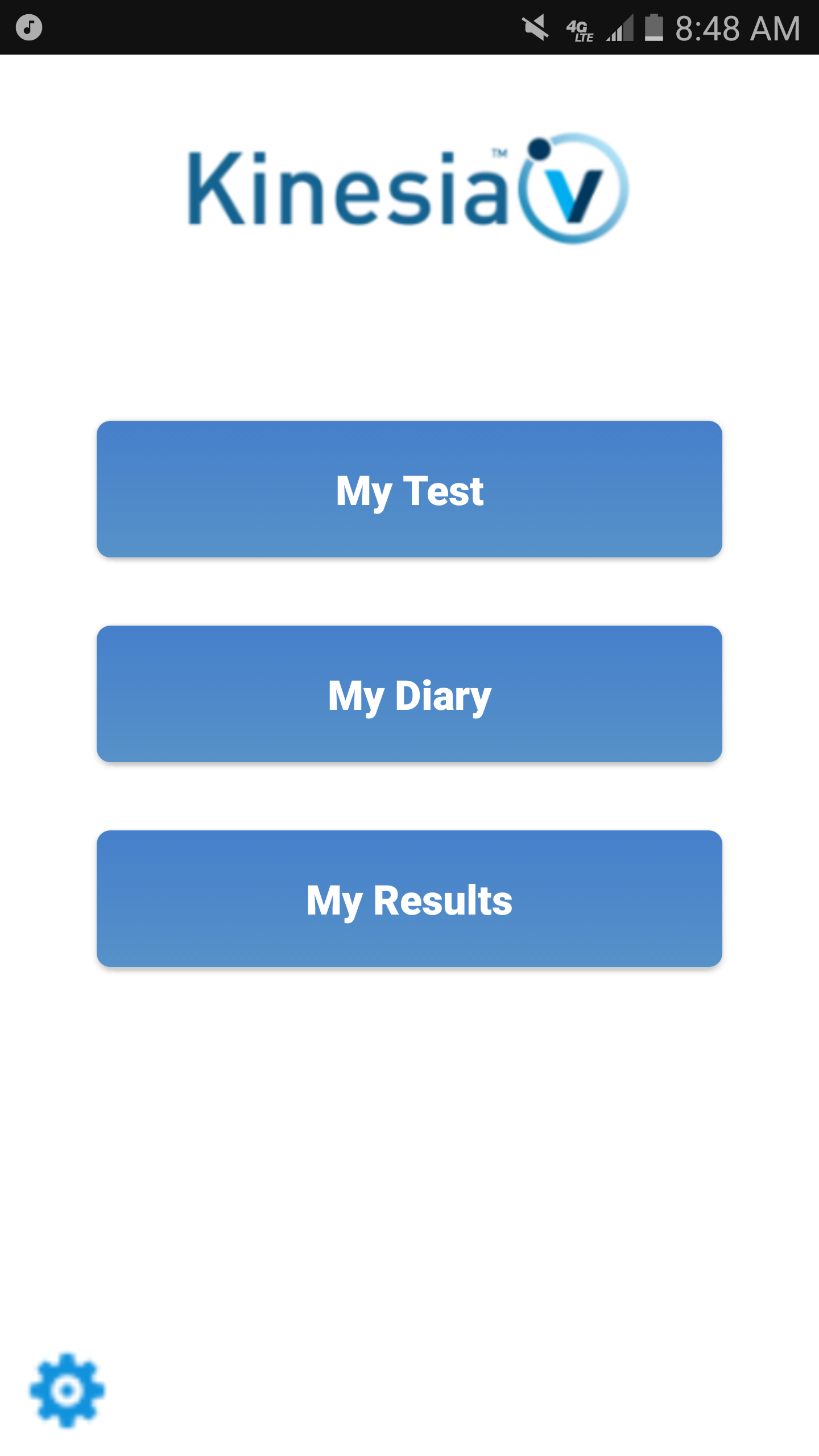Select My Diary
This screenshot has height=1456, width=819.
click(409, 694)
